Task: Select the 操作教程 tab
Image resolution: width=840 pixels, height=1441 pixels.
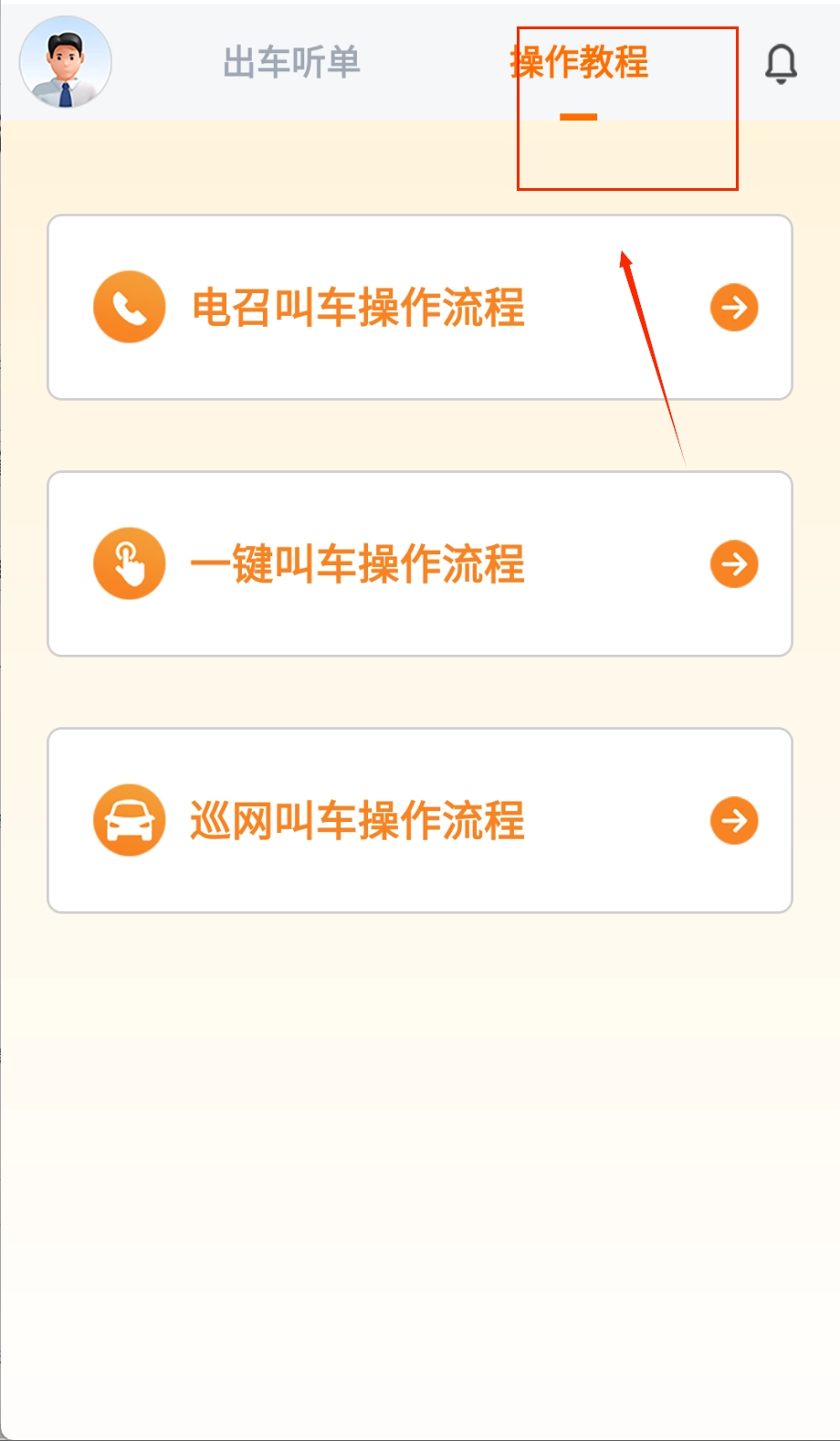Action: 579,62
